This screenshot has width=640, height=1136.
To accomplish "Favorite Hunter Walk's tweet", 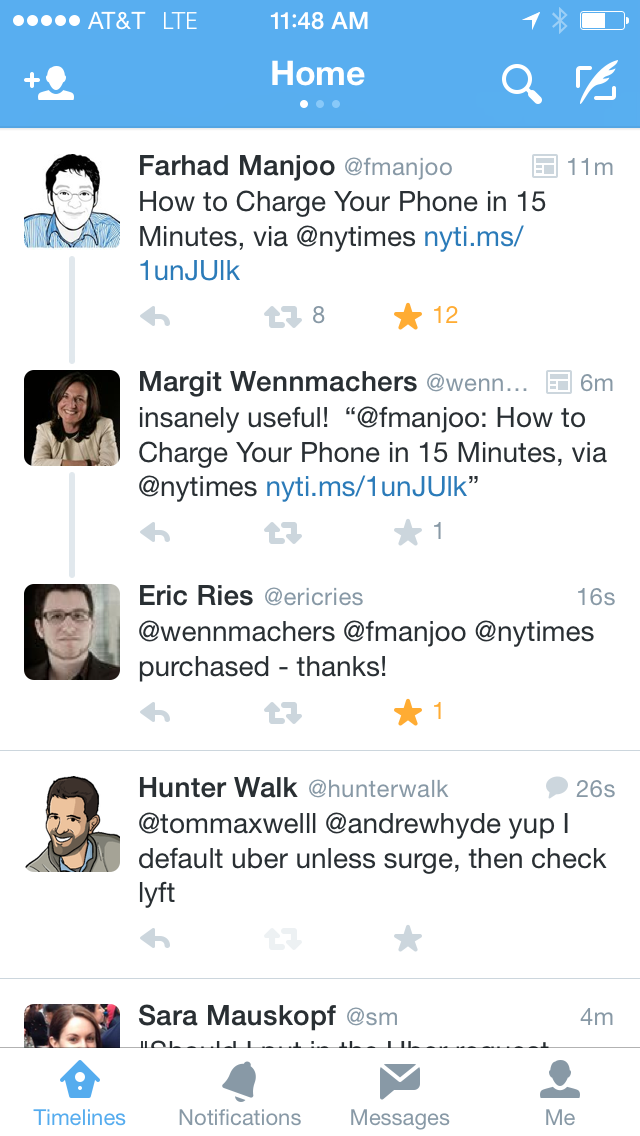I will (408, 939).
